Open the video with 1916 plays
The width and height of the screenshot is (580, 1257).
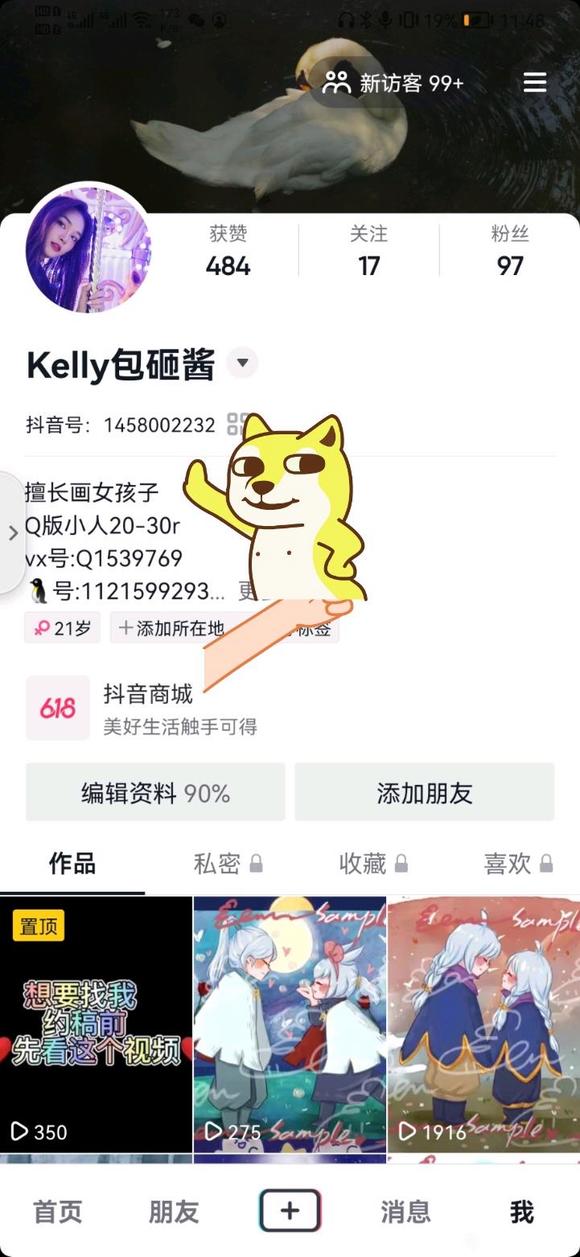484,1025
